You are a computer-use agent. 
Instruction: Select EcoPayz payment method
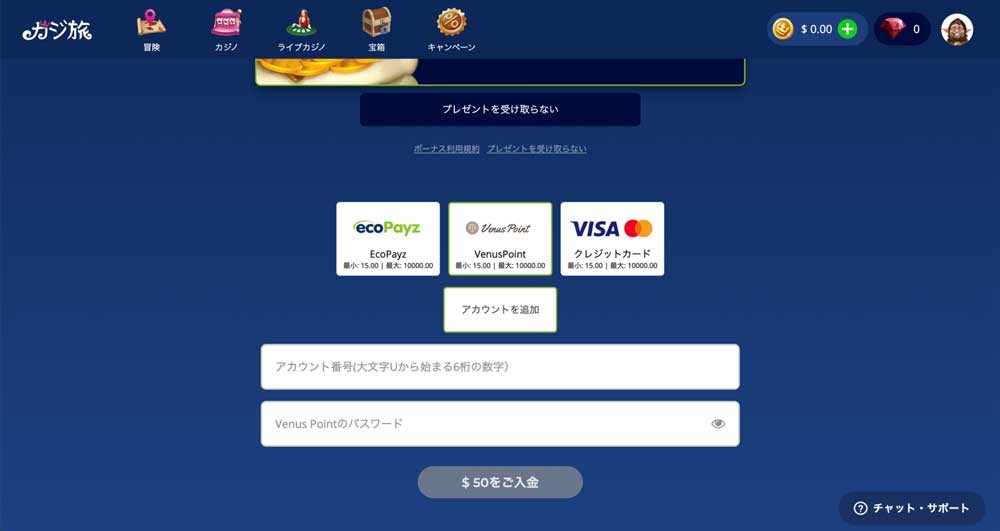(x=387, y=239)
